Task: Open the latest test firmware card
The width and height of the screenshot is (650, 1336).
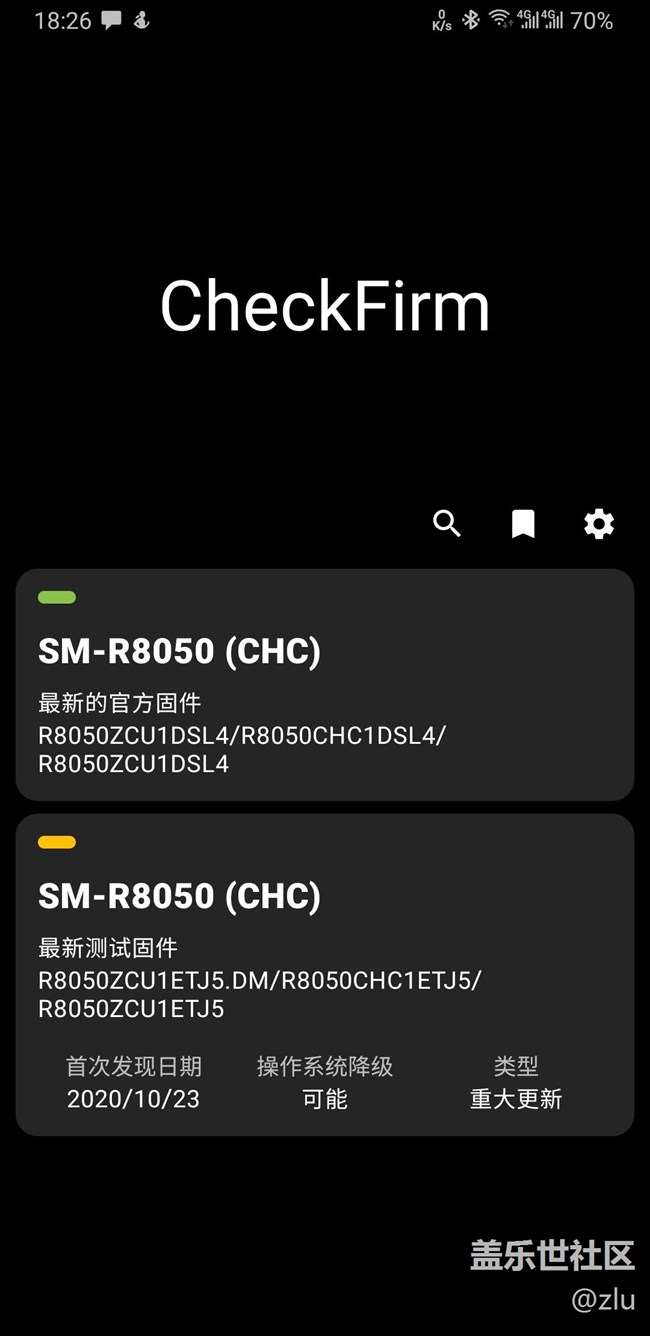Action: [x=325, y=974]
